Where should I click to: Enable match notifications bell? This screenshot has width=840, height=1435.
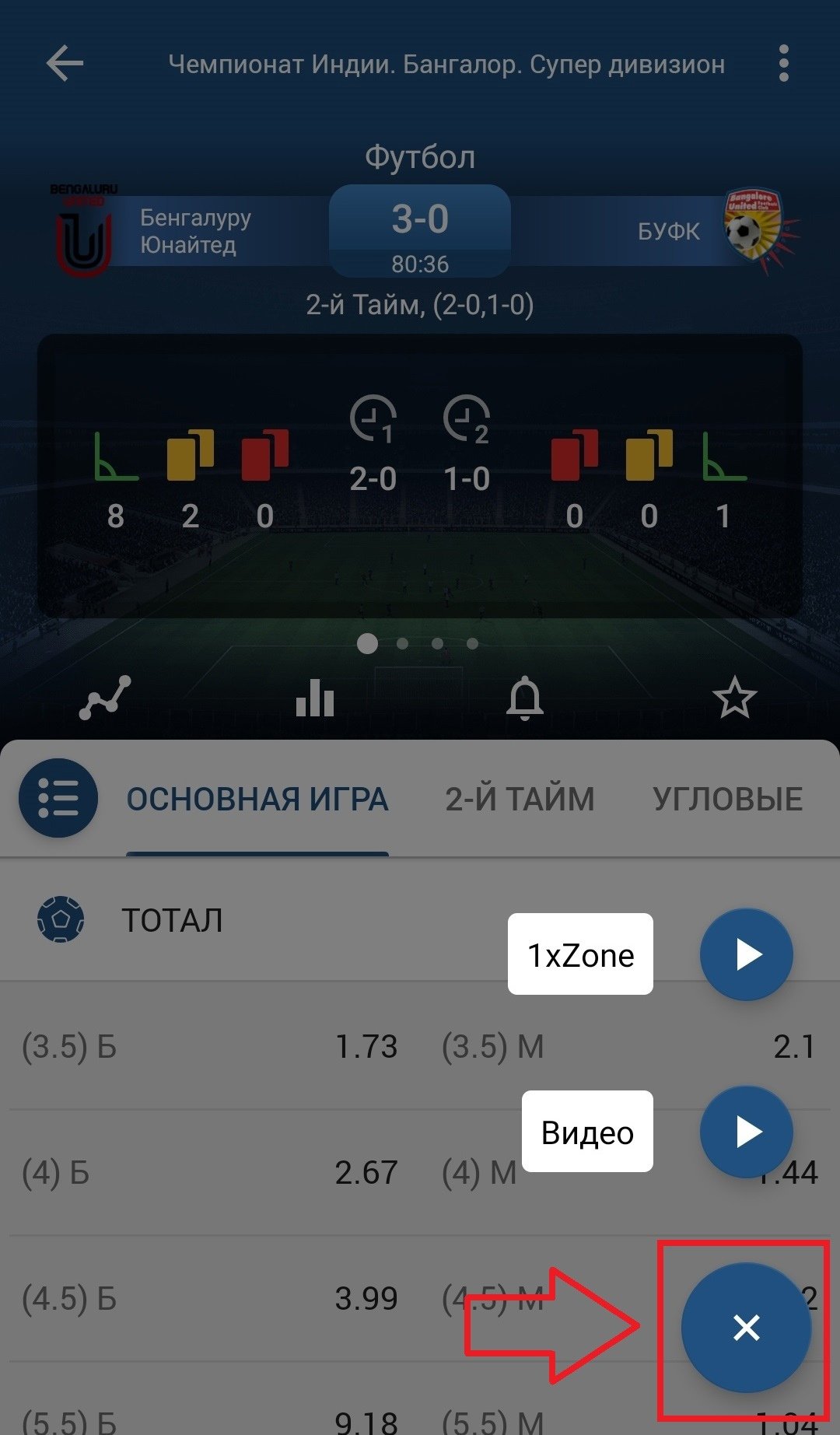tap(525, 697)
